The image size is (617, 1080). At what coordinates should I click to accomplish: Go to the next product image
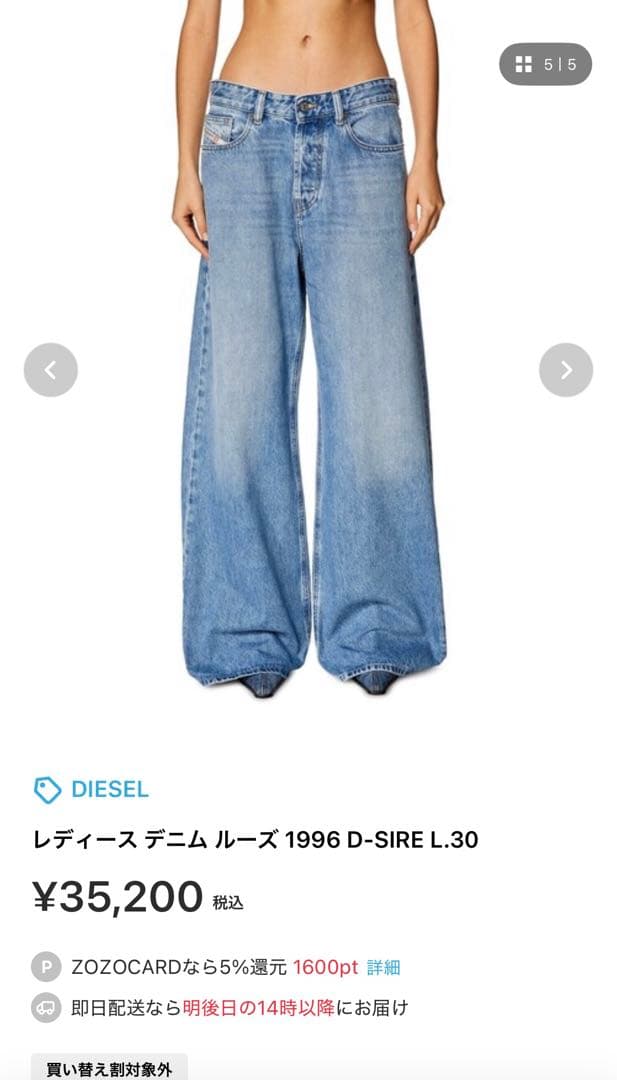(566, 370)
